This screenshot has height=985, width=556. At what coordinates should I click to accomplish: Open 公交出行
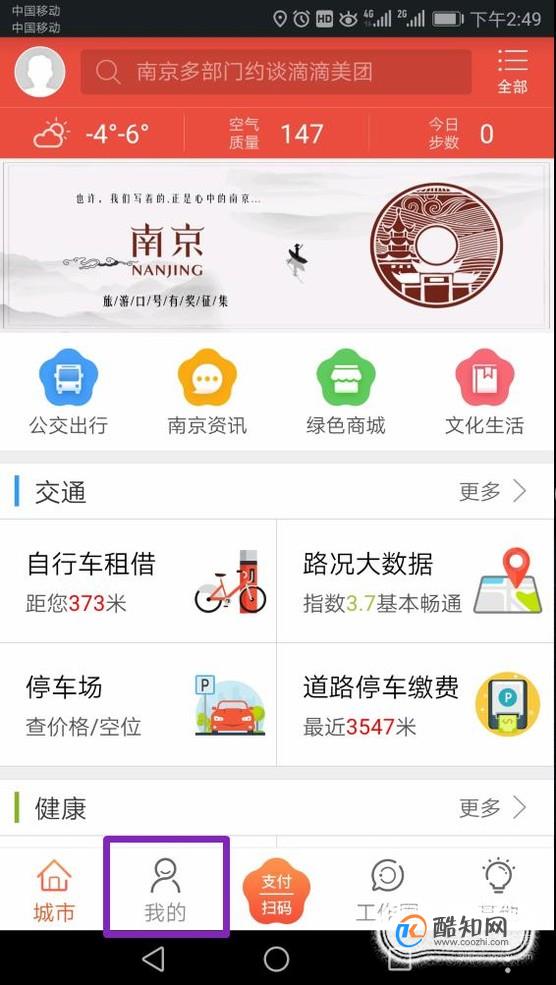(x=68, y=393)
